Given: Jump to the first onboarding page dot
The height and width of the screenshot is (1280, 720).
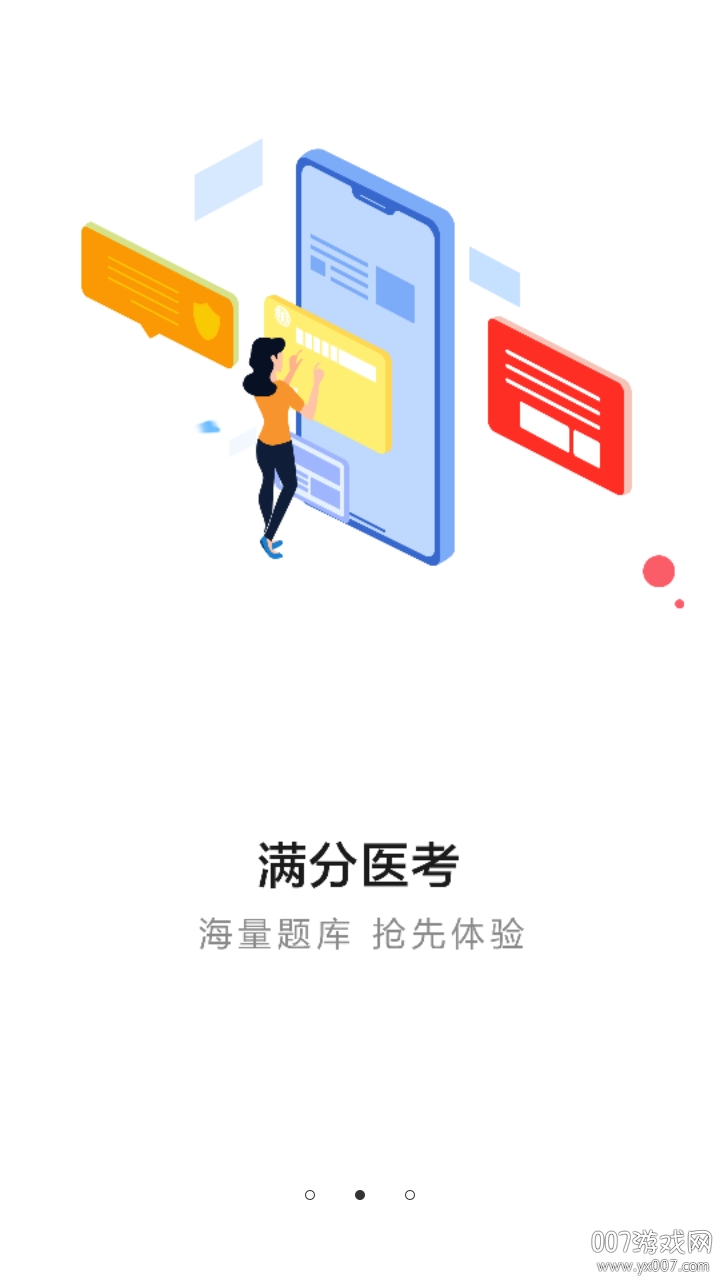Looking at the screenshot, I should pos(310,1195).
